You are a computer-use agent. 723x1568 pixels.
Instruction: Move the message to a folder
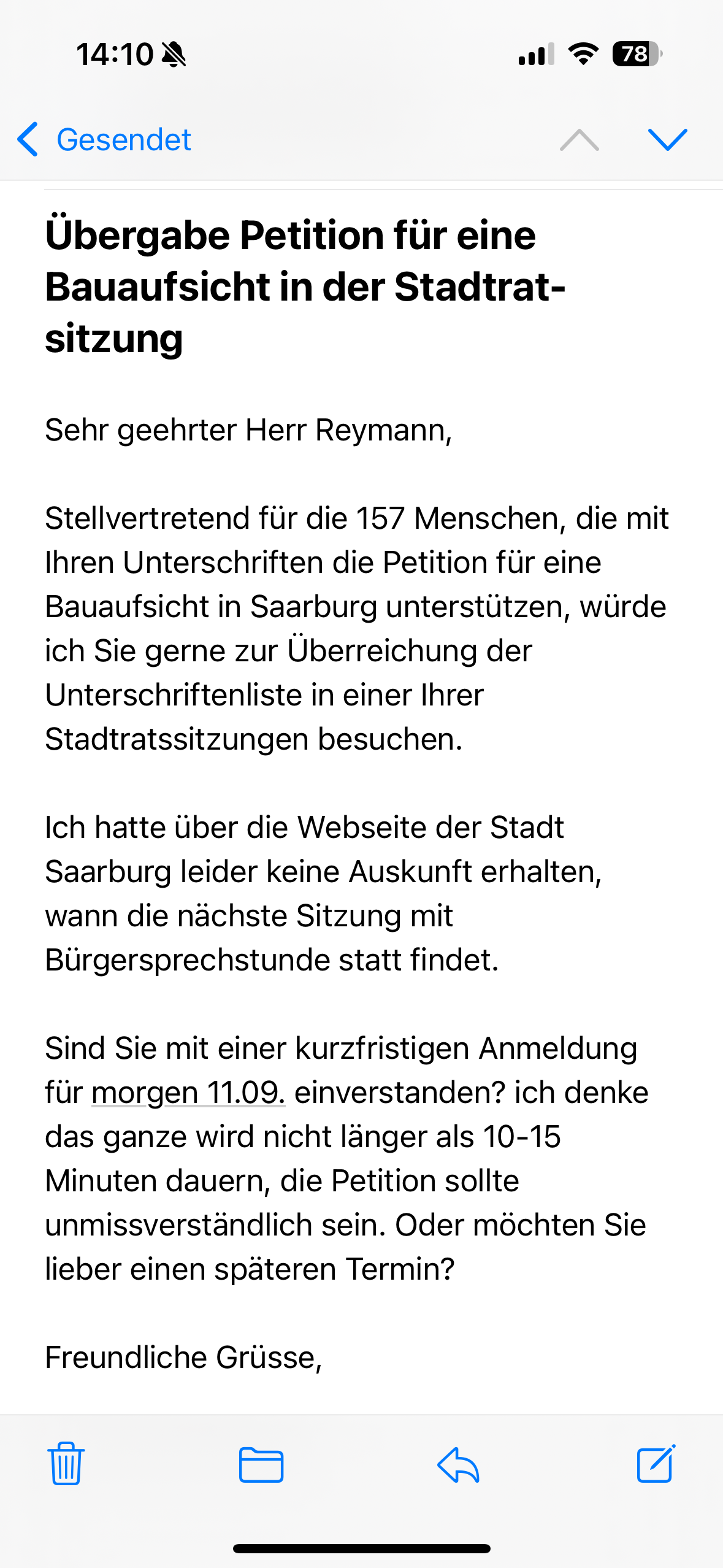click(261, 1464)
